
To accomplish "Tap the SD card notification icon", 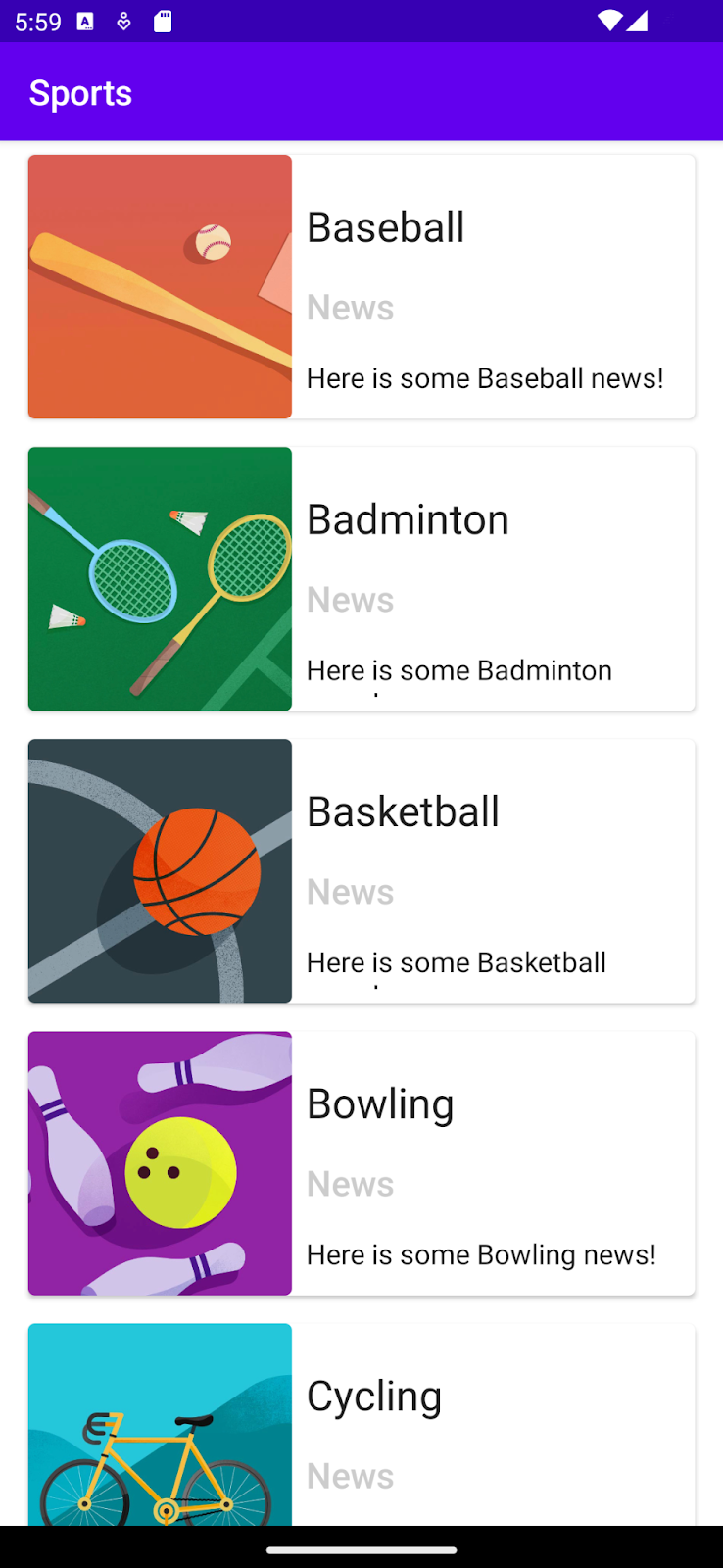I will [x=163, y=20].
